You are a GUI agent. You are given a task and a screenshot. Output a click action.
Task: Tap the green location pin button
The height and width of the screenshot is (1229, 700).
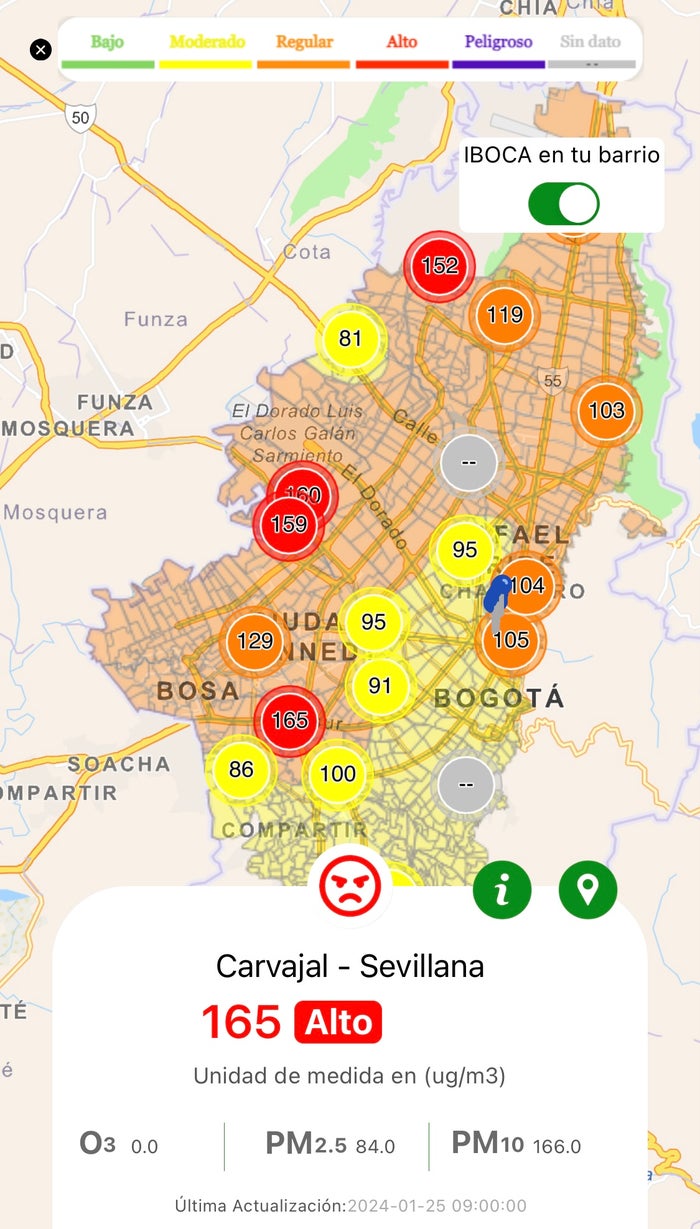(x=588, y=888)
